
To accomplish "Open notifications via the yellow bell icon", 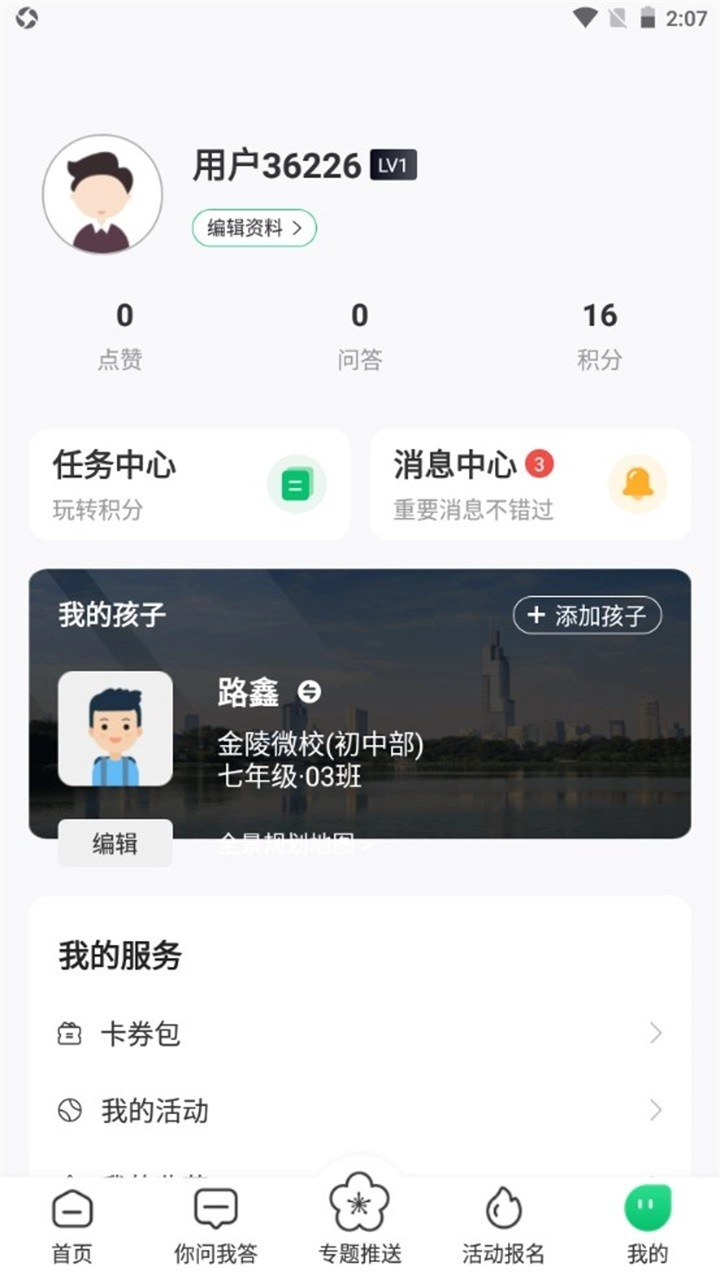I will coord(639,484).
